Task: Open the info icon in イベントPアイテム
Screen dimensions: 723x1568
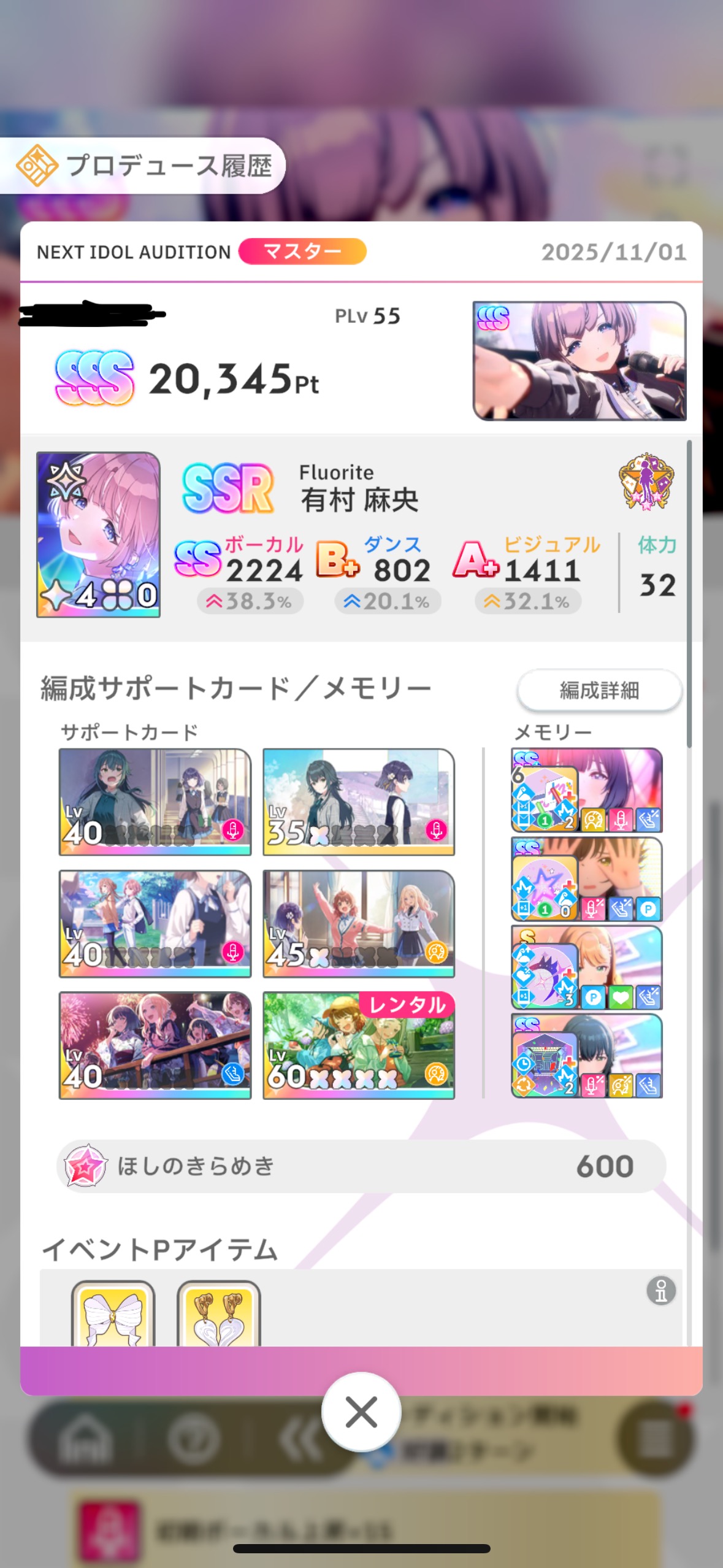Action: (x=661, y=1290)
